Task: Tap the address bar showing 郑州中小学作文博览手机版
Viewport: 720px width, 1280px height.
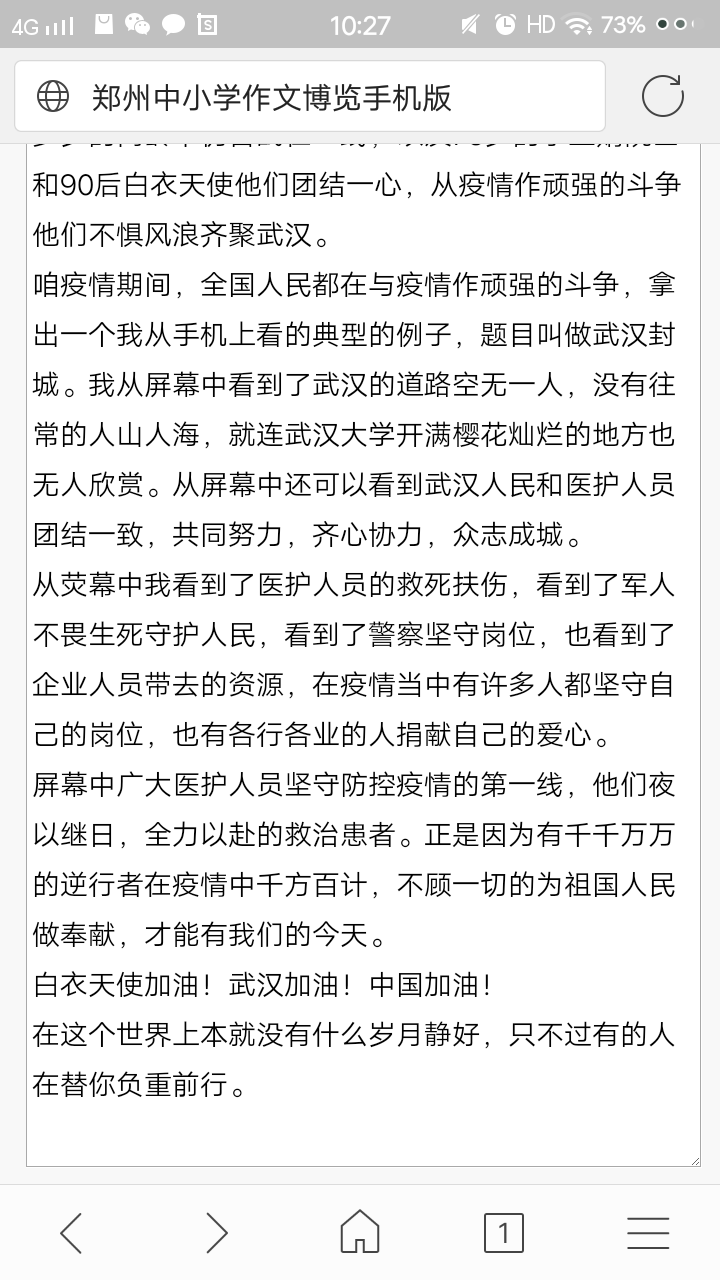Action: click(x=310, y=97)
